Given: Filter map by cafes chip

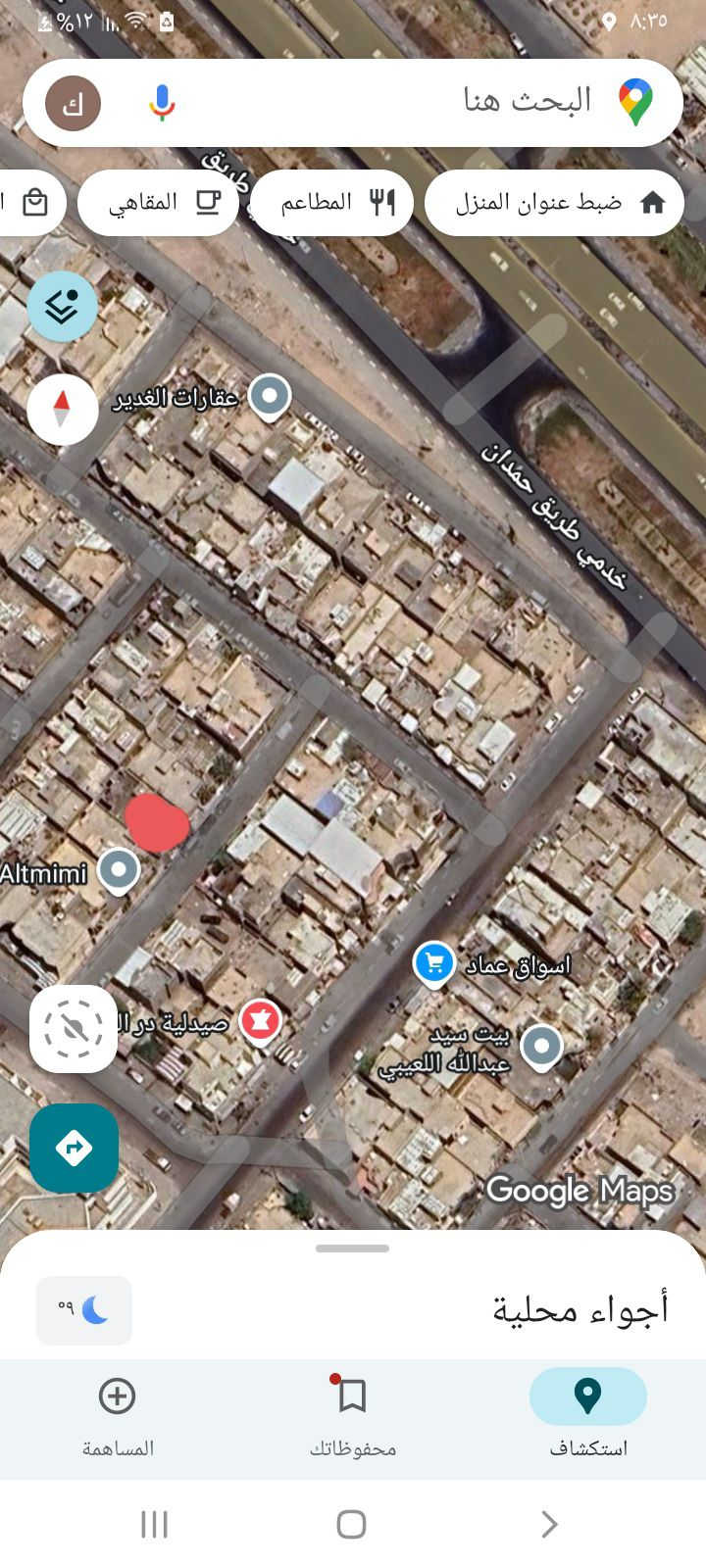Looking at the screenshot, I should (x=159, y=202).
